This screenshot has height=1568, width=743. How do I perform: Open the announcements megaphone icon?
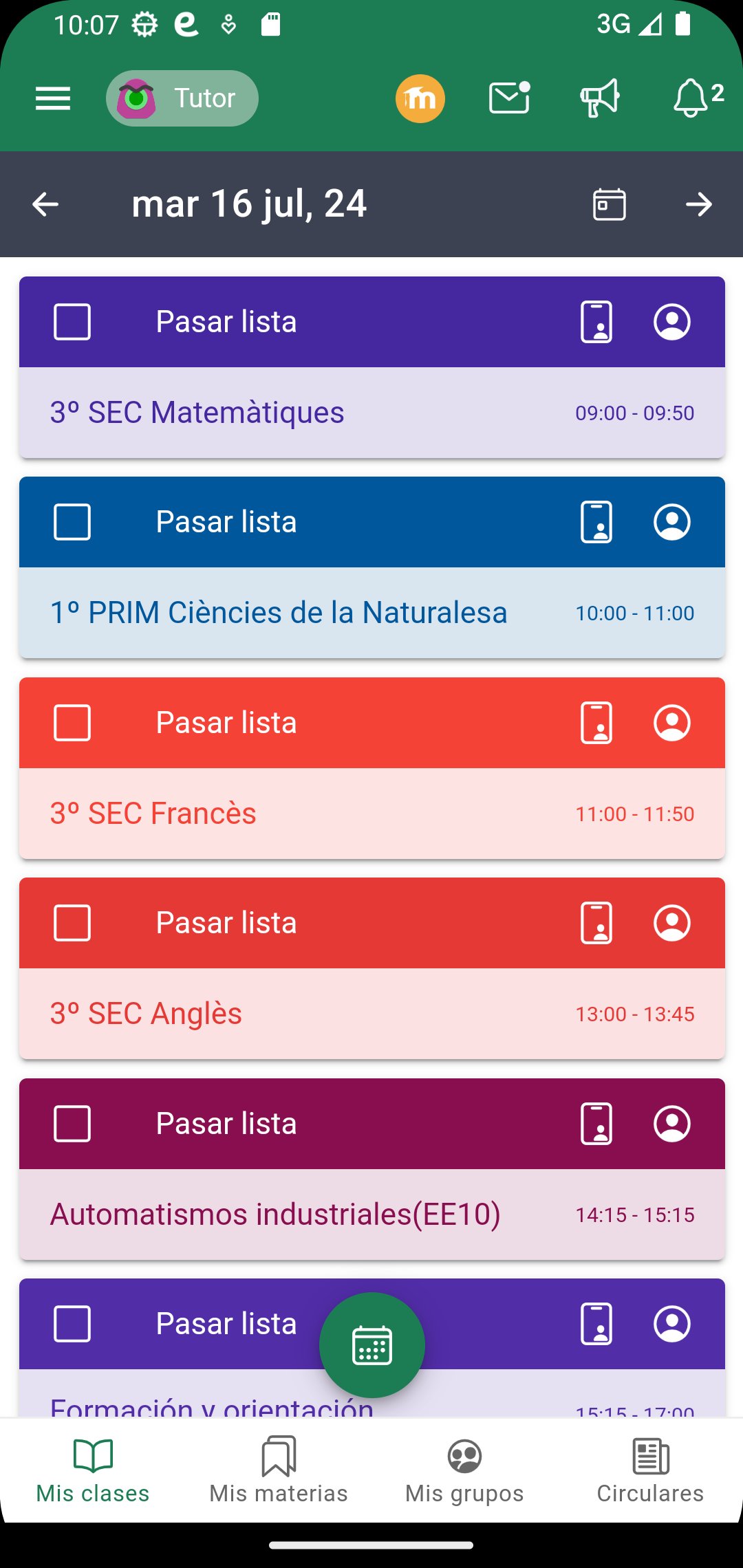coord(600,98)
